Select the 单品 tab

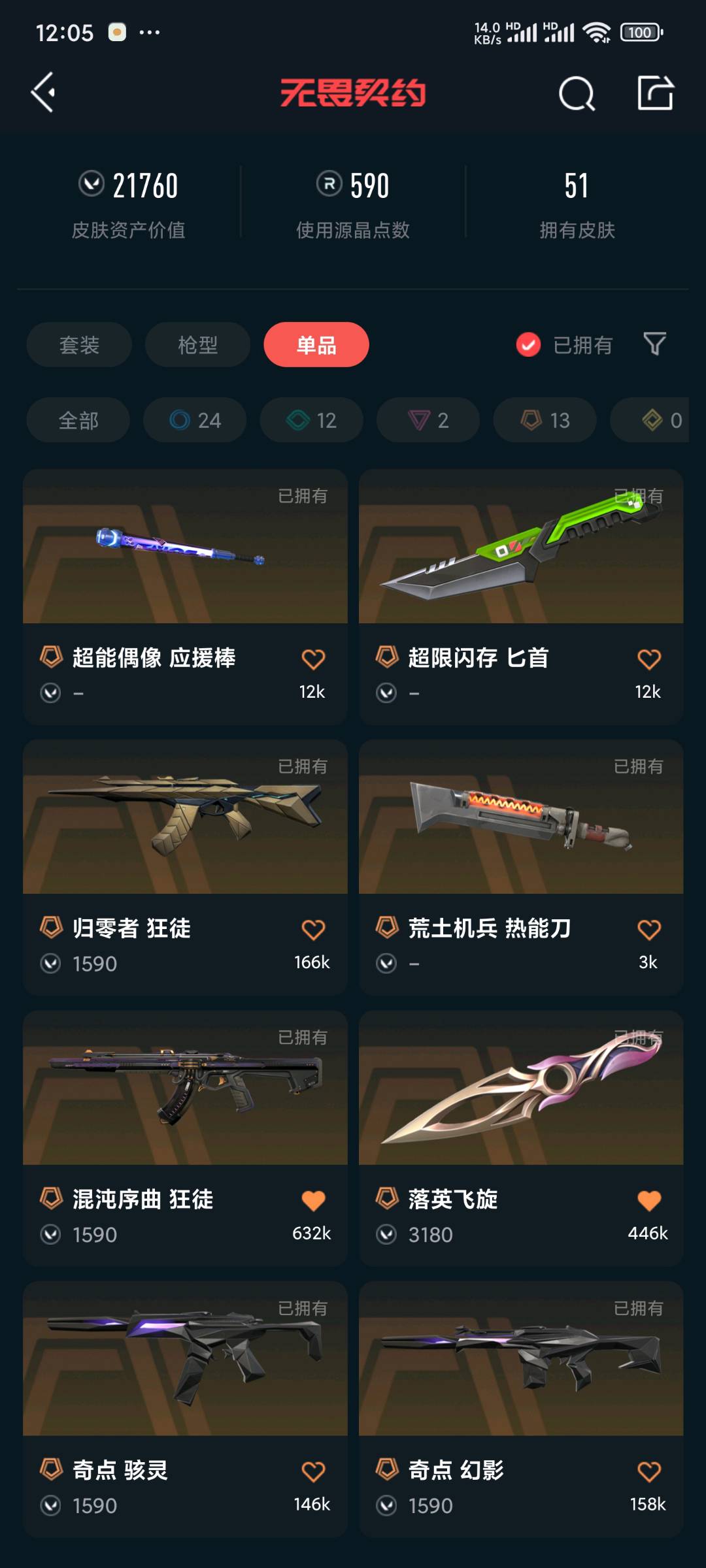[x=316, y=344]
